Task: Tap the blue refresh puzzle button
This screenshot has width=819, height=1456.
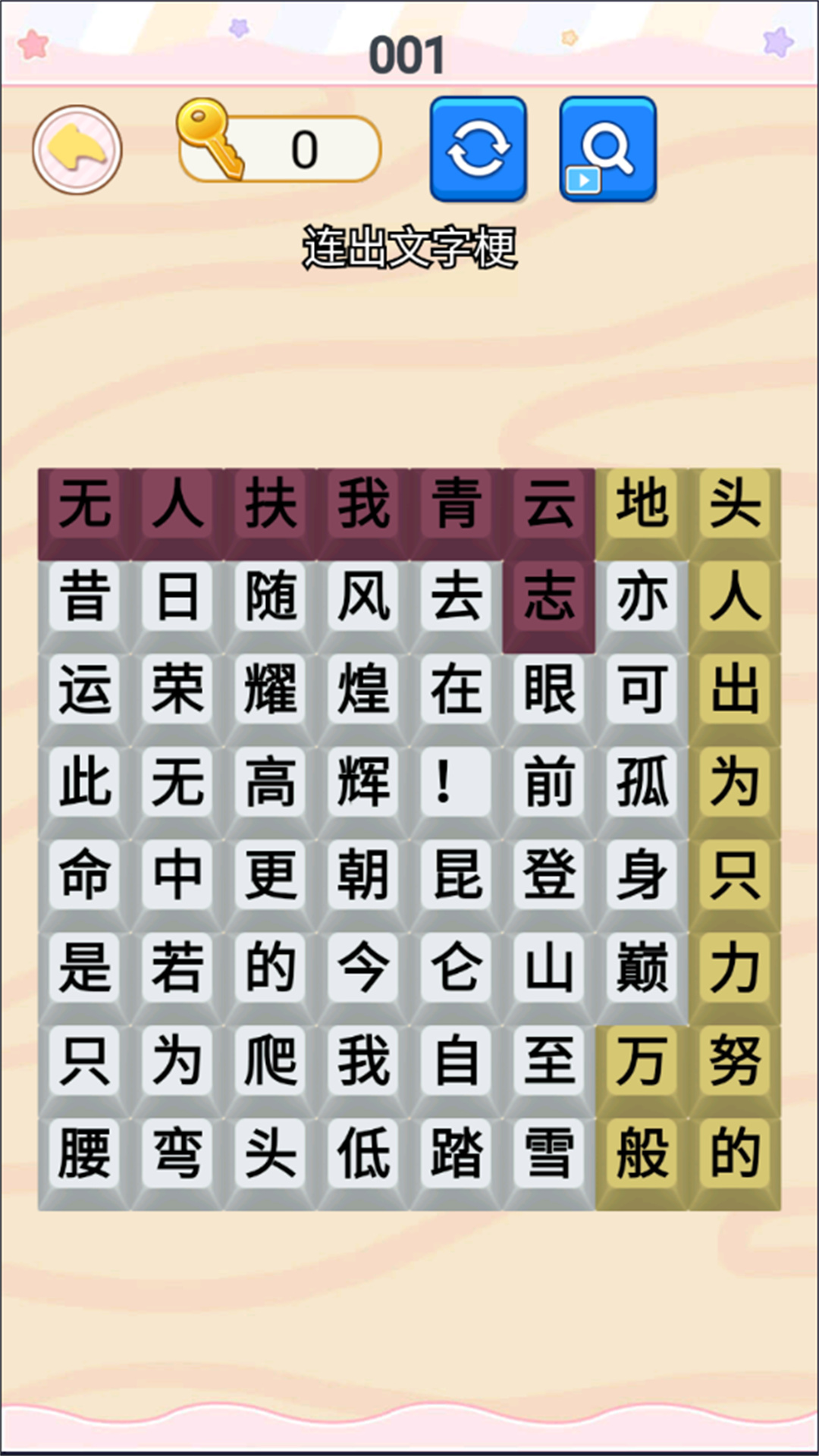Action: pos(478,149)
